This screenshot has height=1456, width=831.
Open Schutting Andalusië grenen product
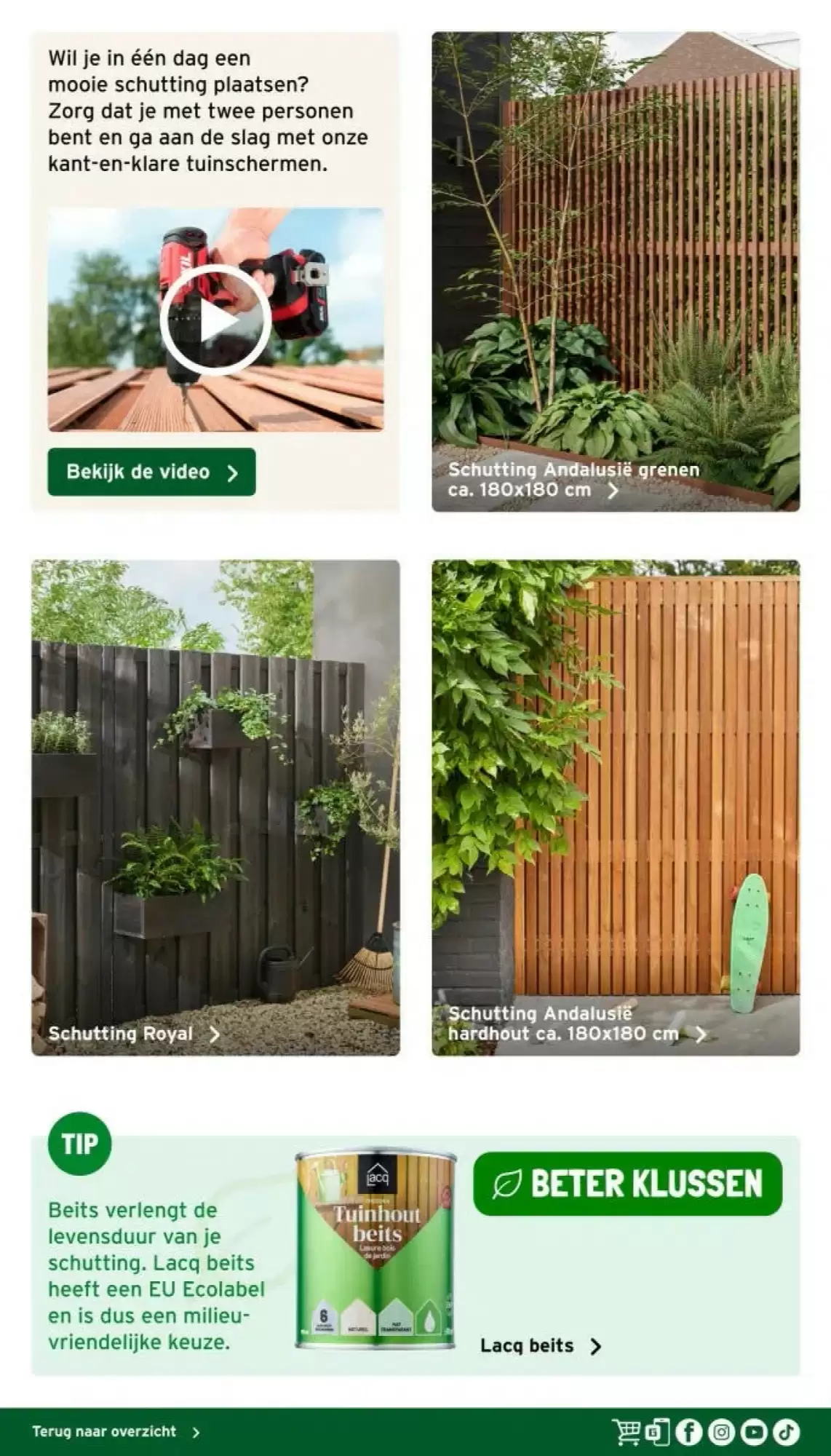click(573, 480)
